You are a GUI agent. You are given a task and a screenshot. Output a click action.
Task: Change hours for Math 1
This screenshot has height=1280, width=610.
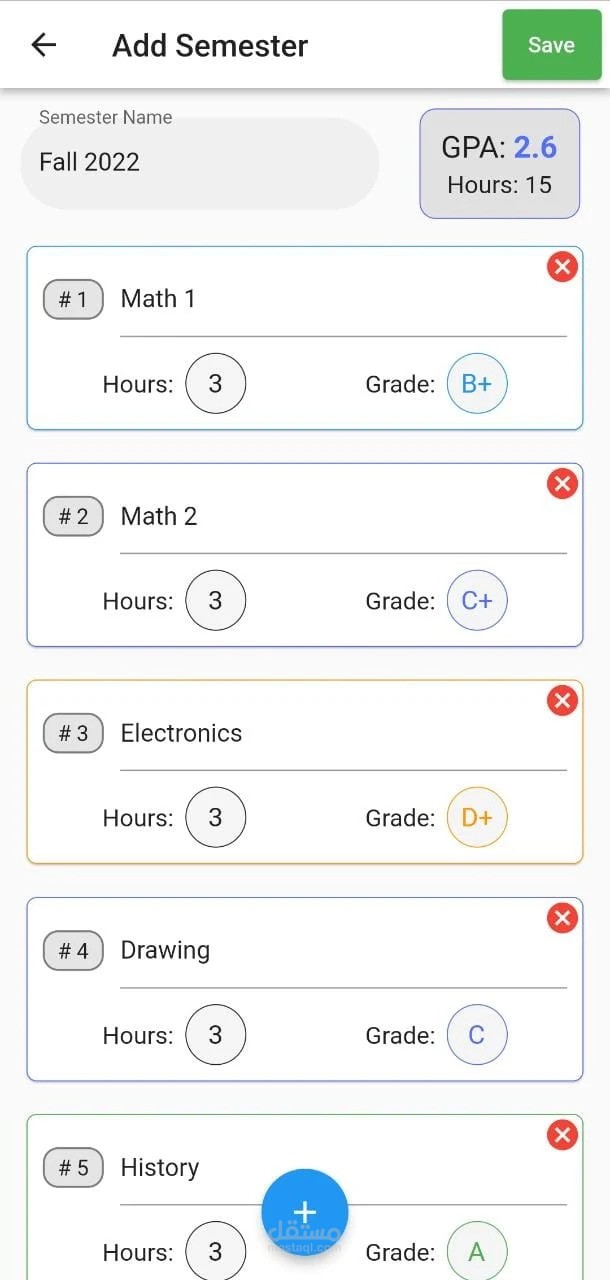215,384
